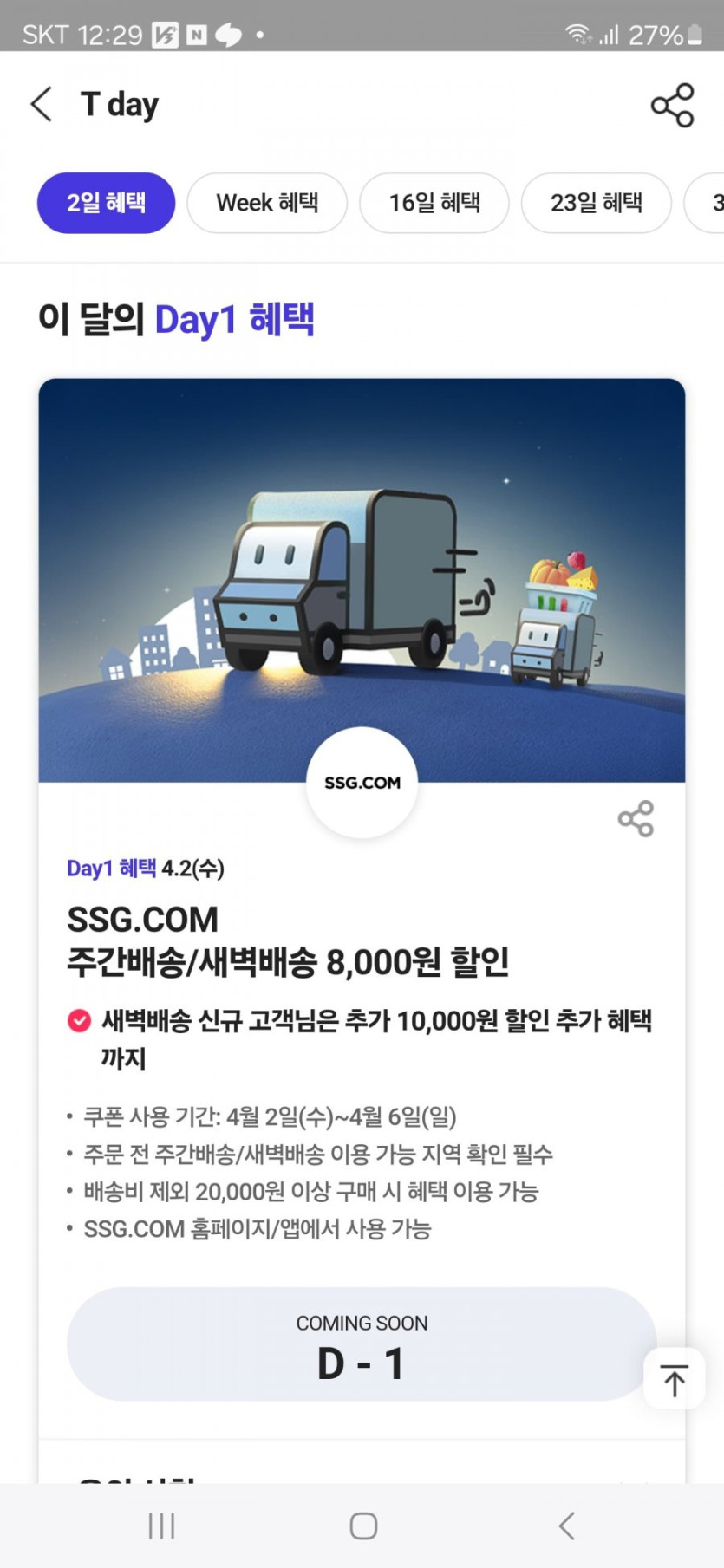The height and width of the screenshot is (1568, 724).
Task: Open the 16일 혜택 tab
Action: [x=434, y=203]
